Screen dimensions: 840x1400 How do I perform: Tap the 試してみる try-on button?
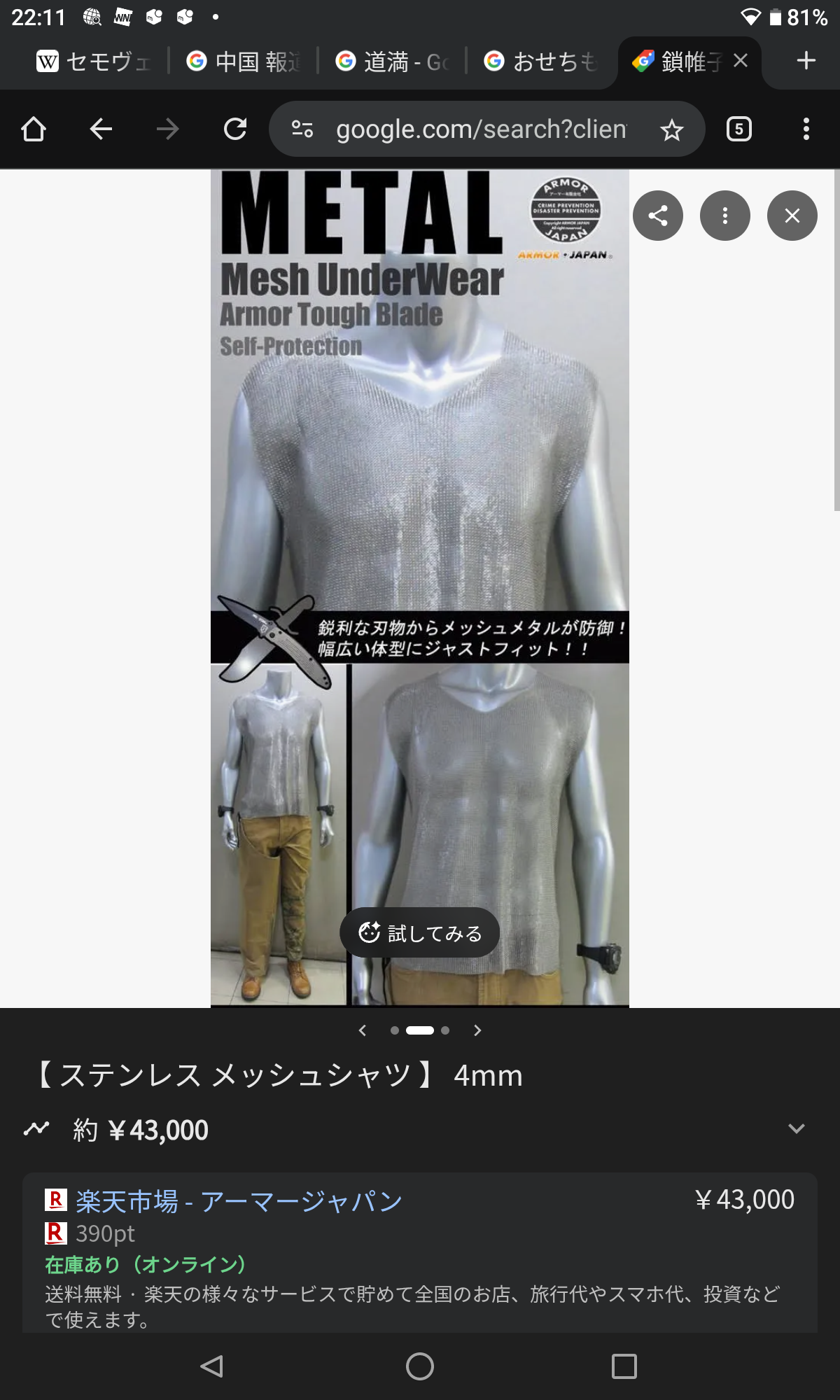tap(420, 932)
